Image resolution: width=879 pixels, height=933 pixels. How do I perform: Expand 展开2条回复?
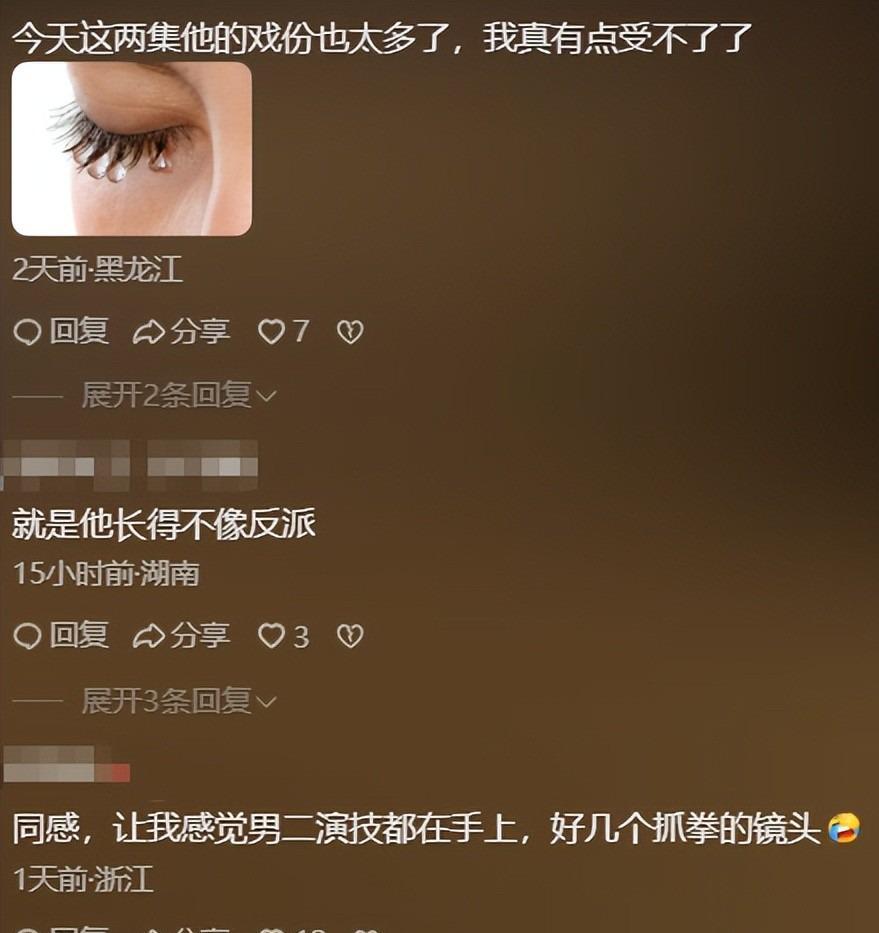(x=178, y=396)
